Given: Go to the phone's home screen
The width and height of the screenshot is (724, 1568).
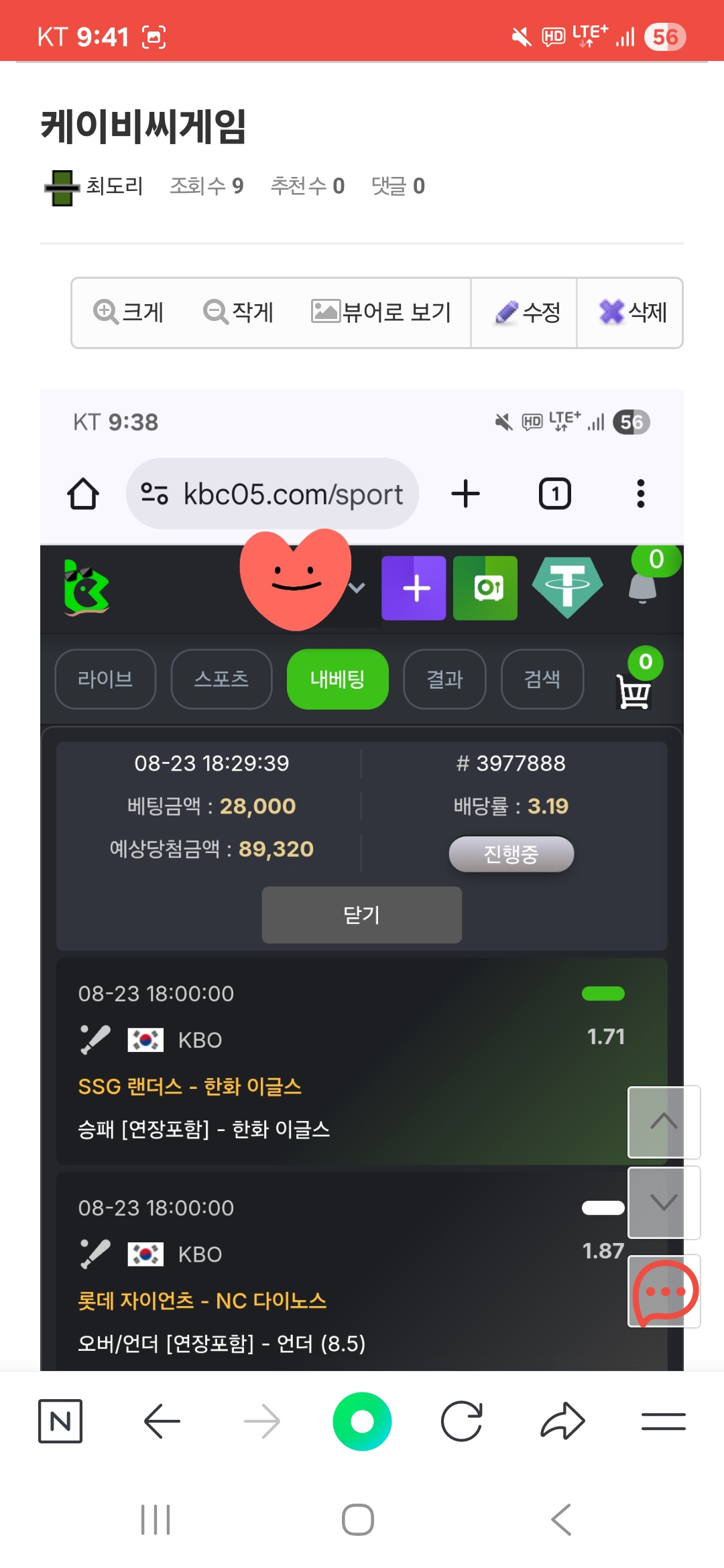Looking at the screenshot, I should [358, 1519].
